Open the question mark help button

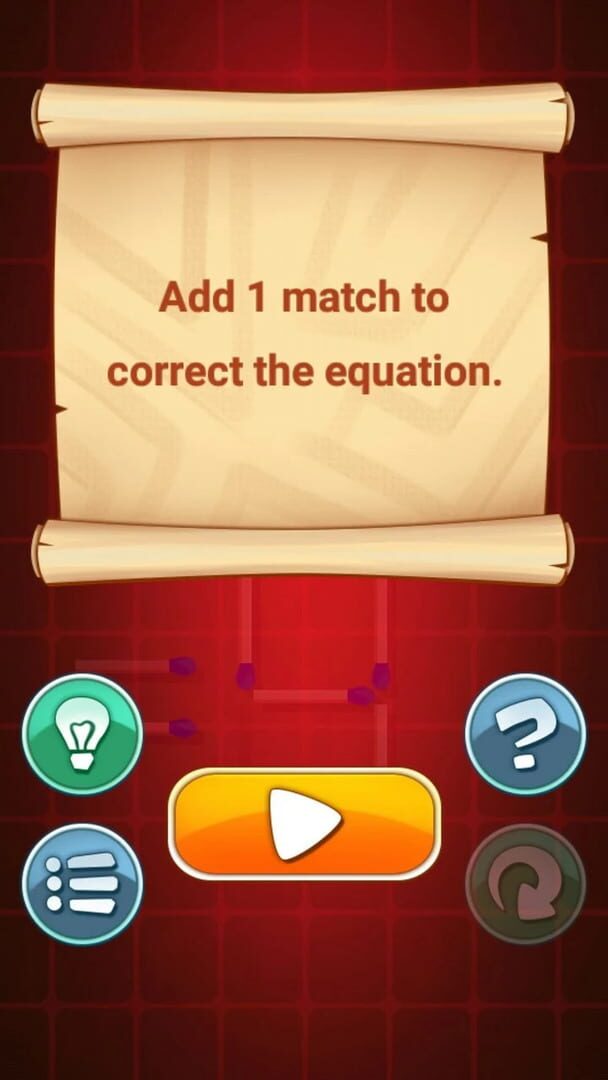[x=525, y=735]
